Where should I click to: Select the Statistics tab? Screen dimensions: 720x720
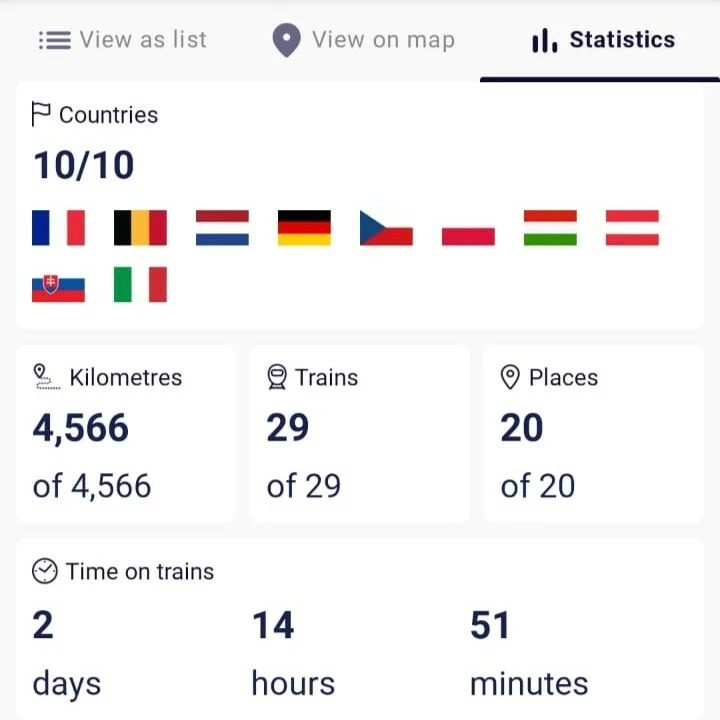602,40
